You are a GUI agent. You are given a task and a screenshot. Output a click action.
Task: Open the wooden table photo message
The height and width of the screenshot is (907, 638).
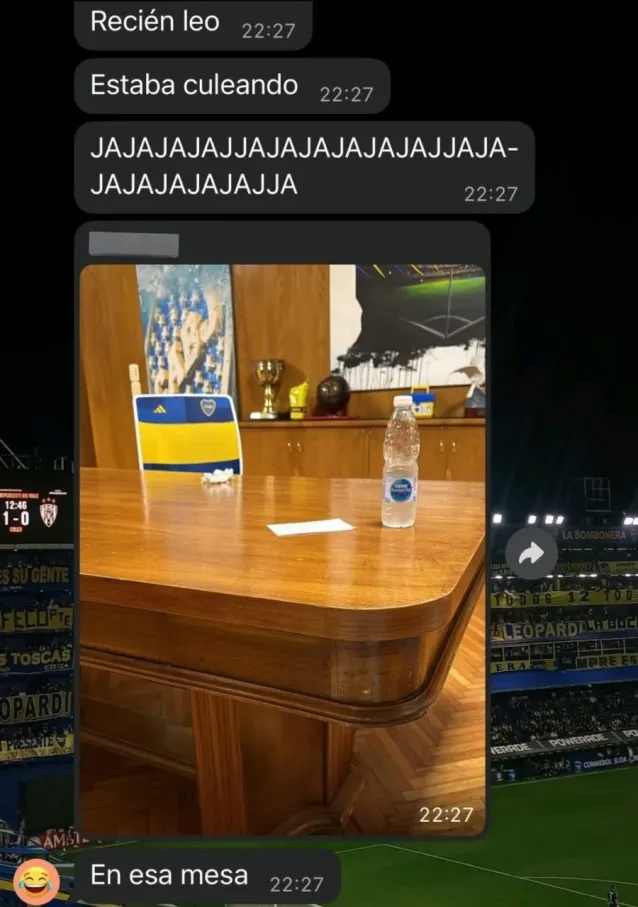coord(282,548)
